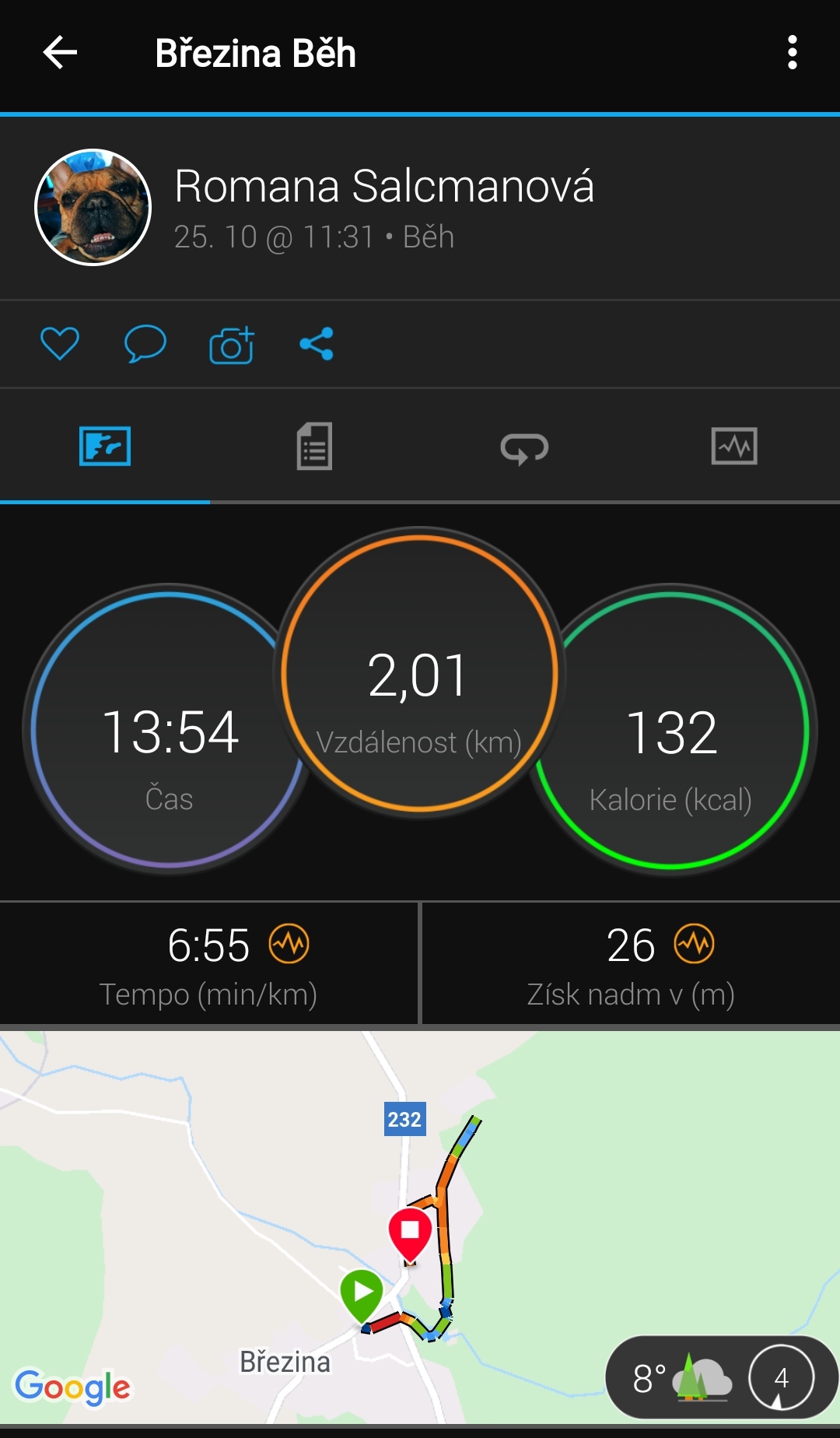Open the three-dot overflow menu

pos(792,53)
